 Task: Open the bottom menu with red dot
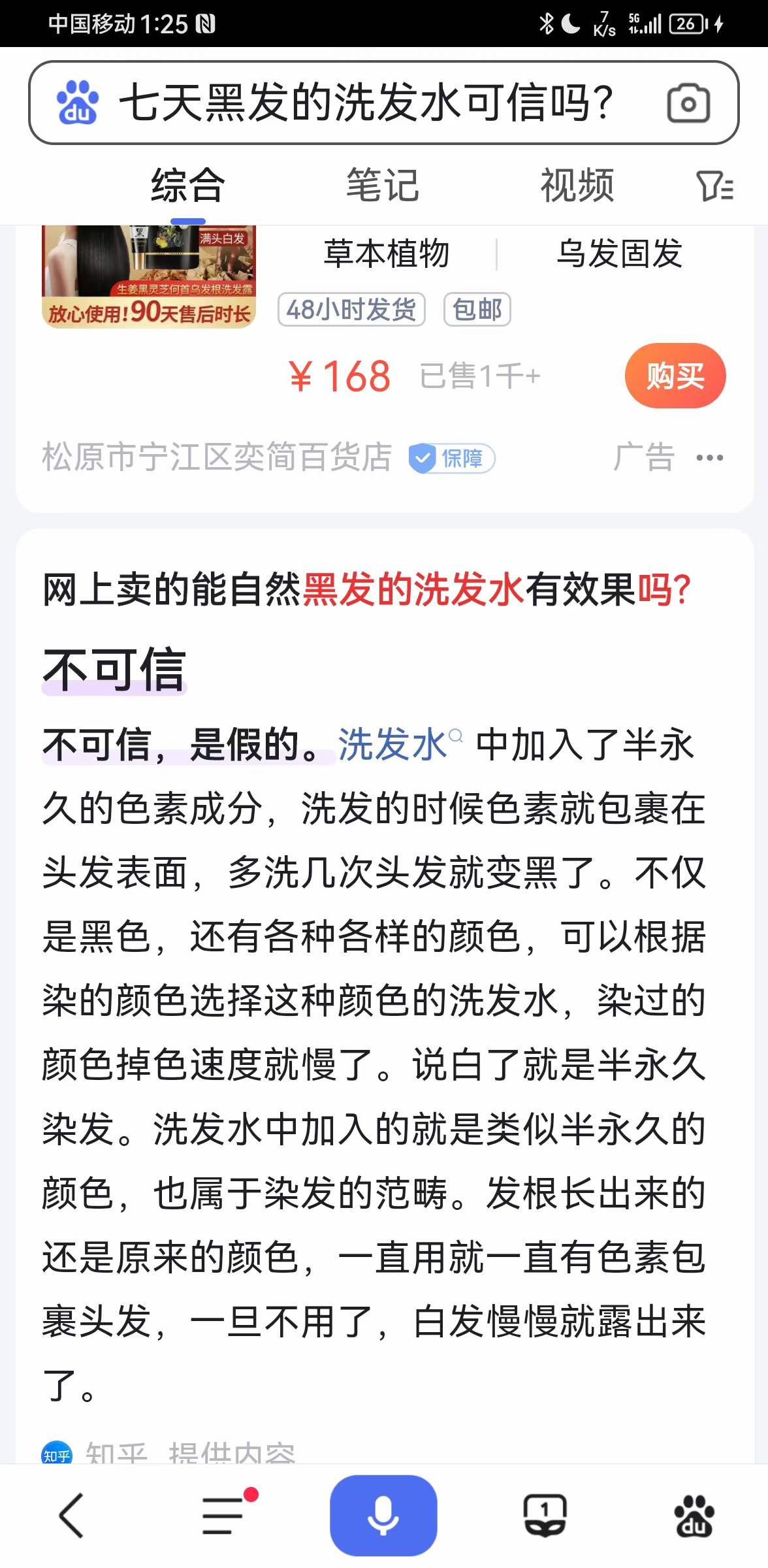pyautogui.click(x=223, y=1515)
